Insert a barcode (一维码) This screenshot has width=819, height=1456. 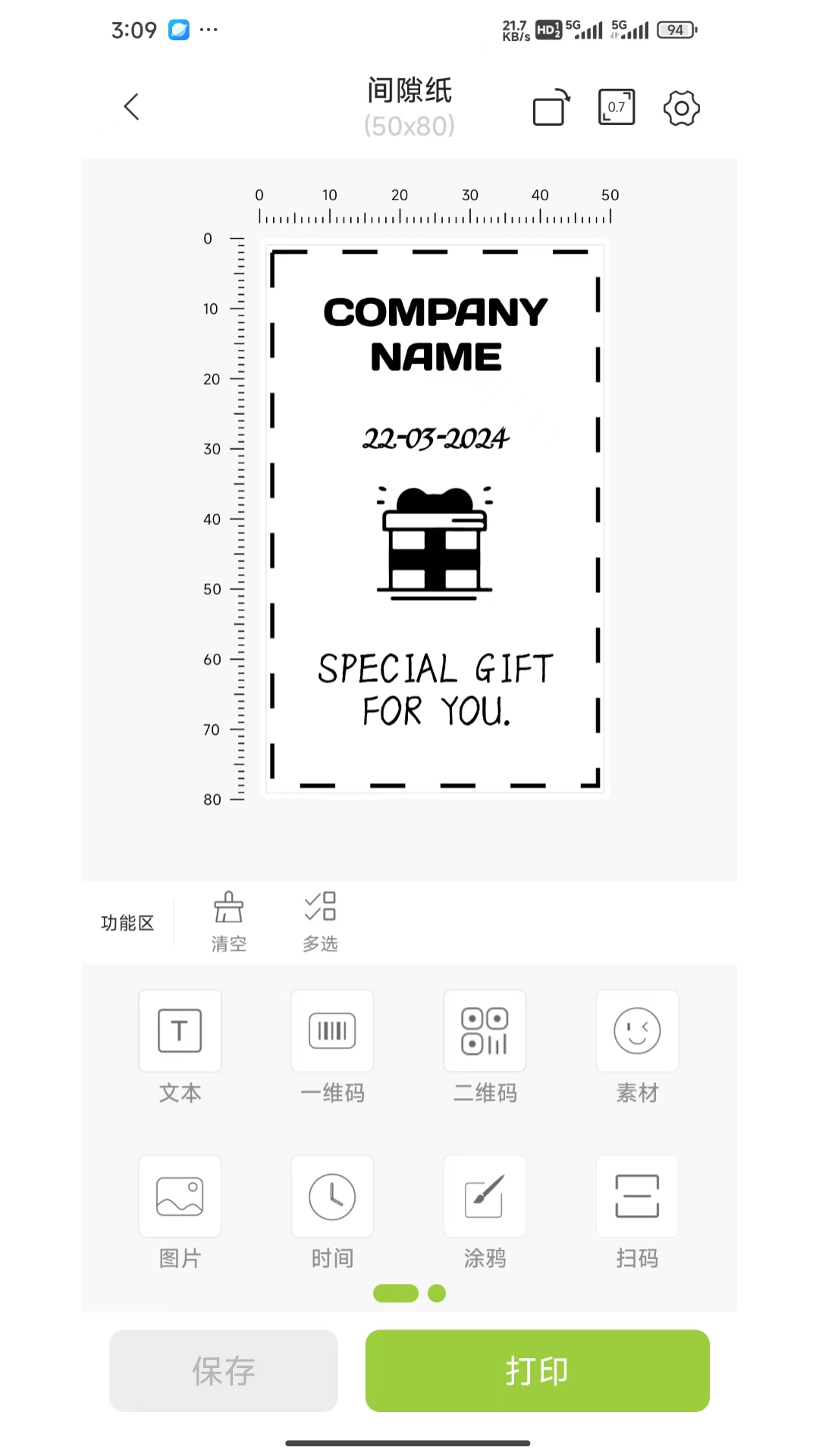click(x=332, y=1031)
